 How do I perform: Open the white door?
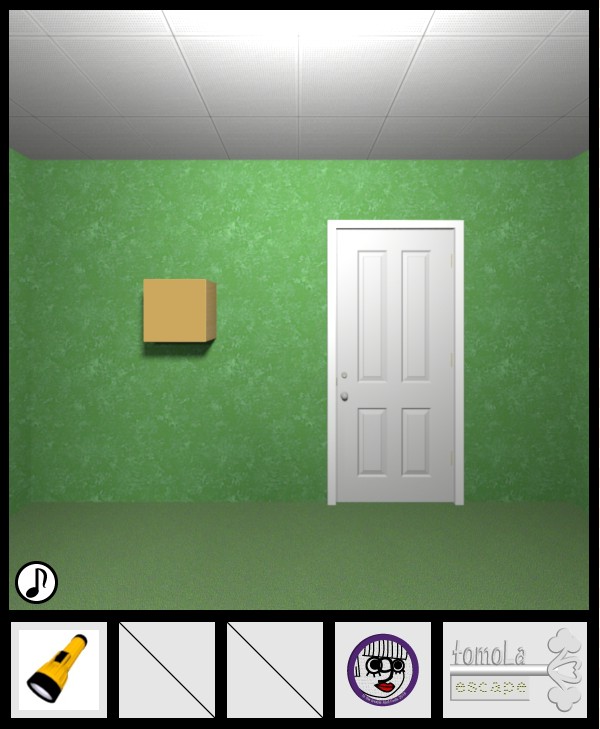click(x=395, y=362)
